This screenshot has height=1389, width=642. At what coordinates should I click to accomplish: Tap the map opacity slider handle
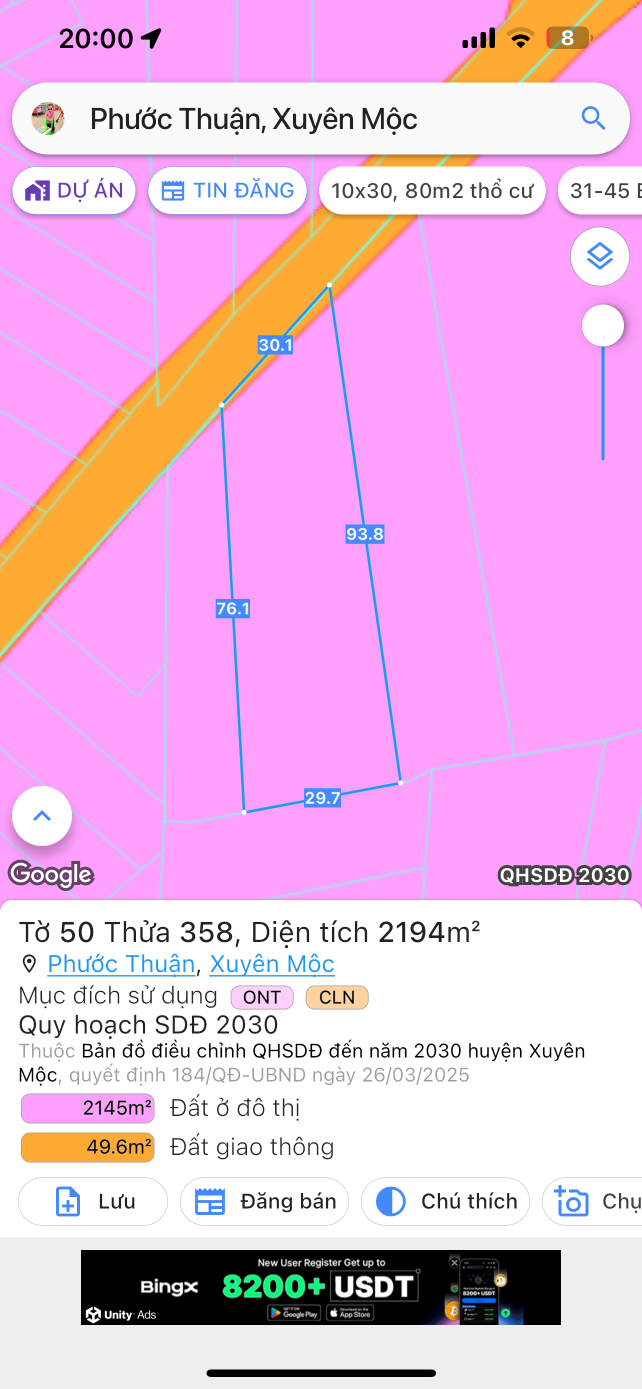[x=603, y=326]
